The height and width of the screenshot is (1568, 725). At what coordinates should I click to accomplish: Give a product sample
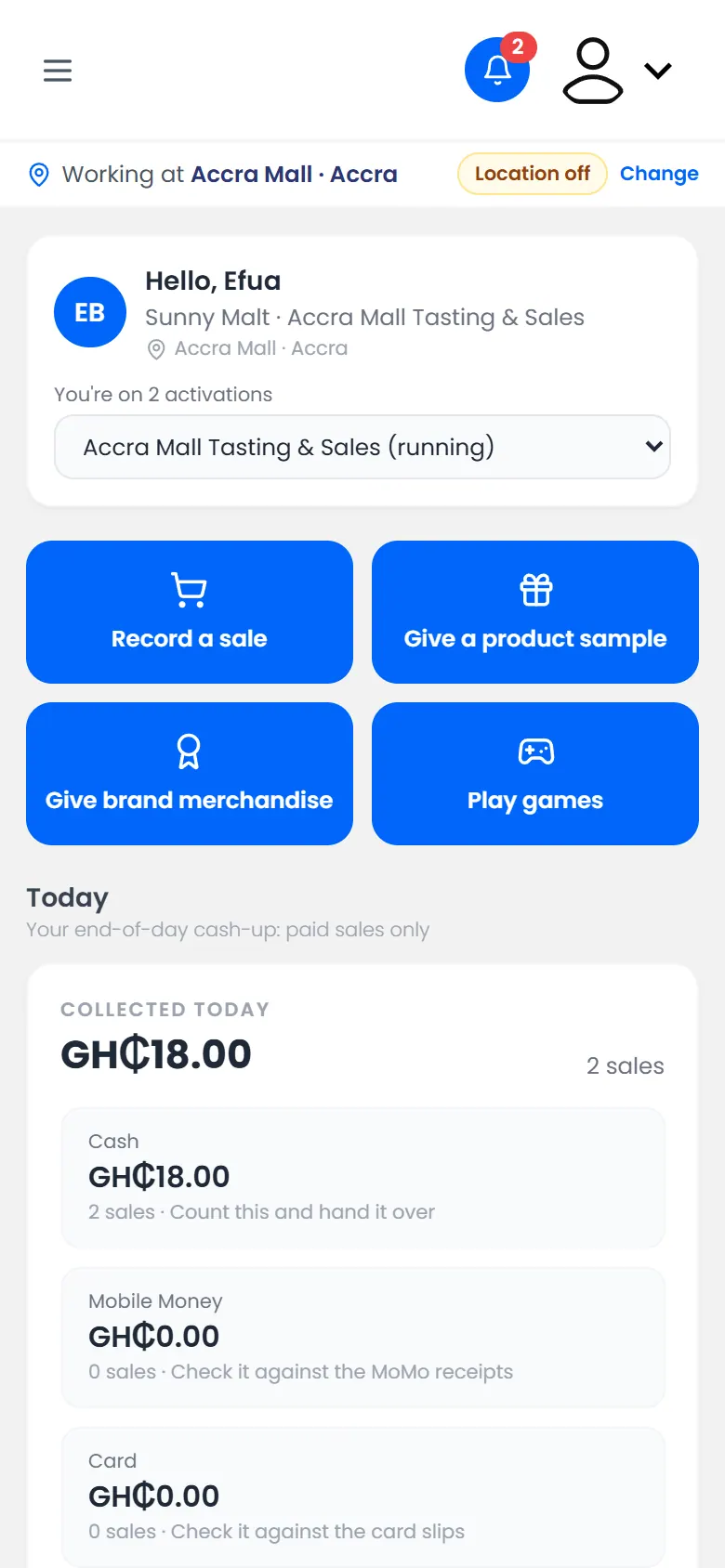point(535,612)
